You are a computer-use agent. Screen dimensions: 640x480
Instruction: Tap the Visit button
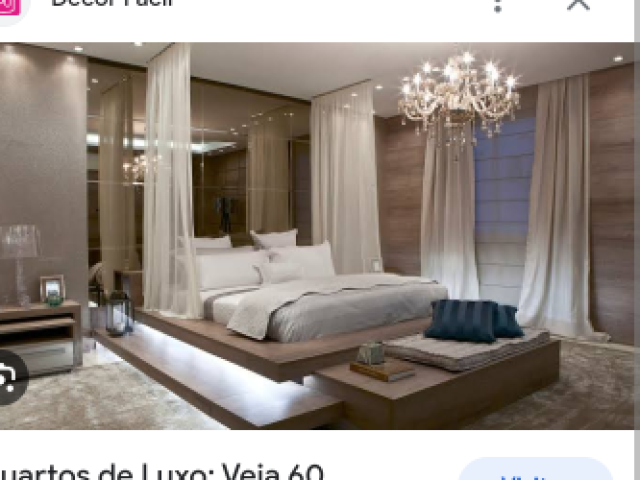[x=535, y=472]
